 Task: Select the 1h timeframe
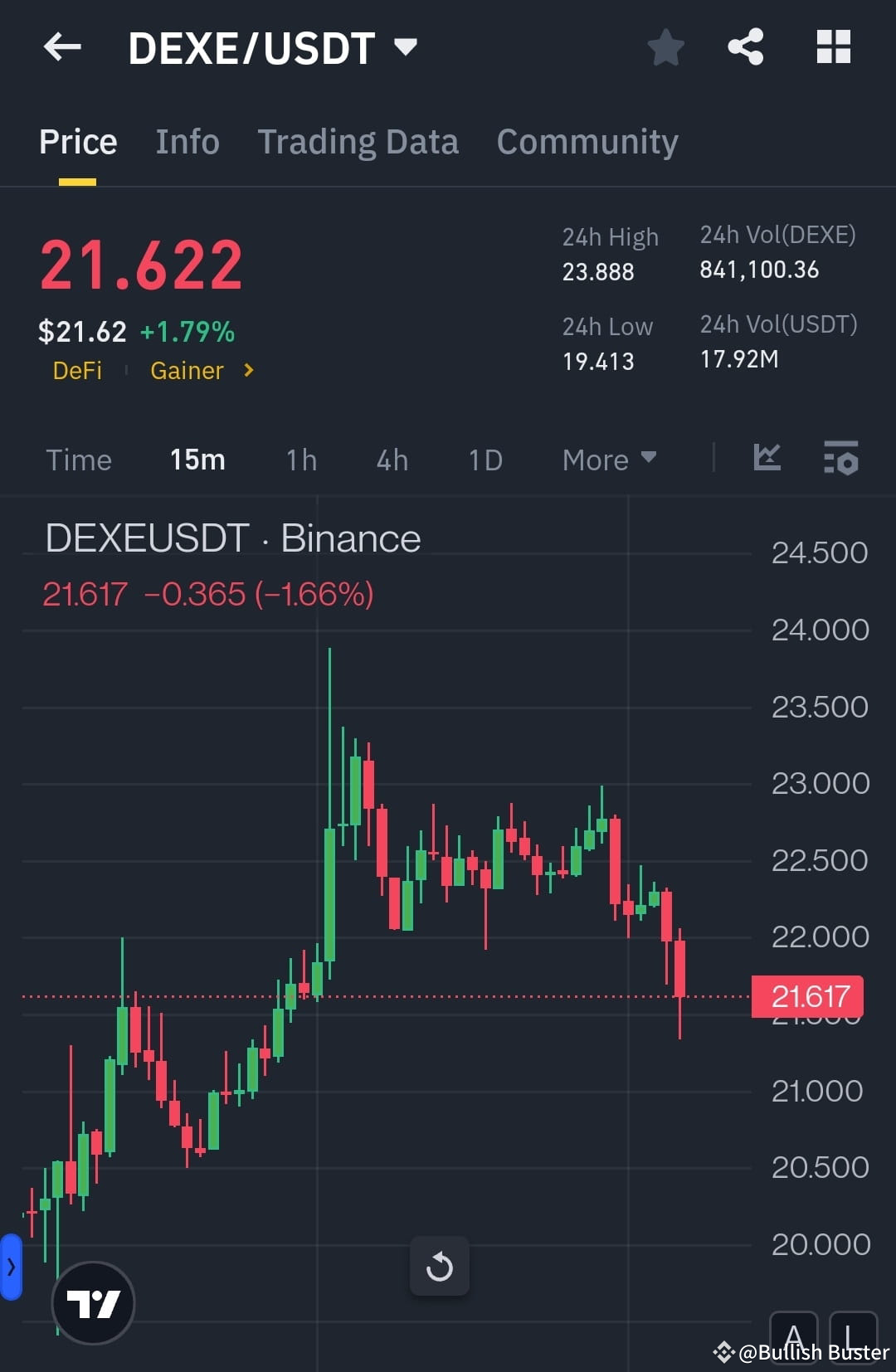299,459
